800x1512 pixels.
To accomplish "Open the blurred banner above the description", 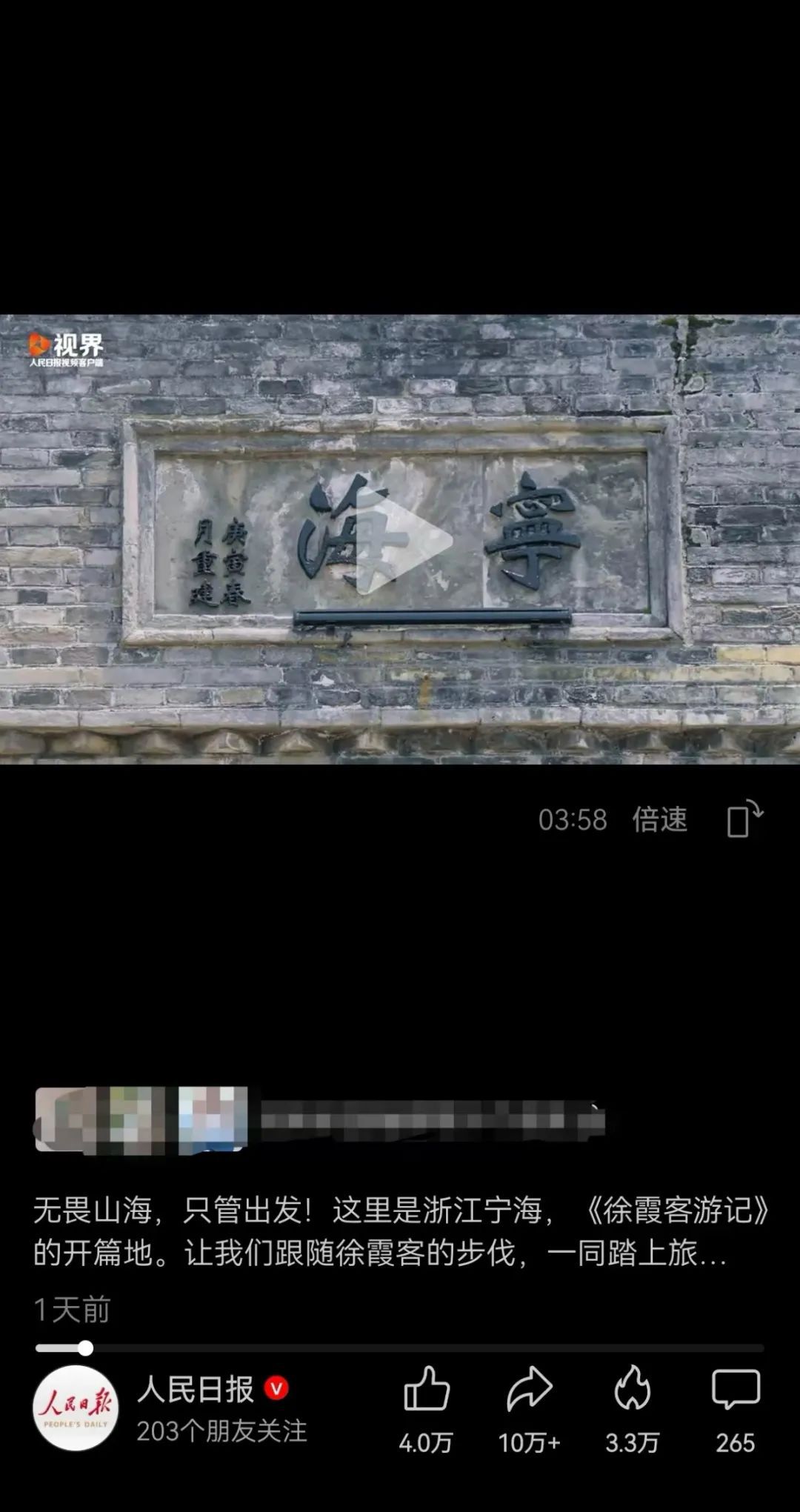I will pyautogui.click(x=319, y=1120).
